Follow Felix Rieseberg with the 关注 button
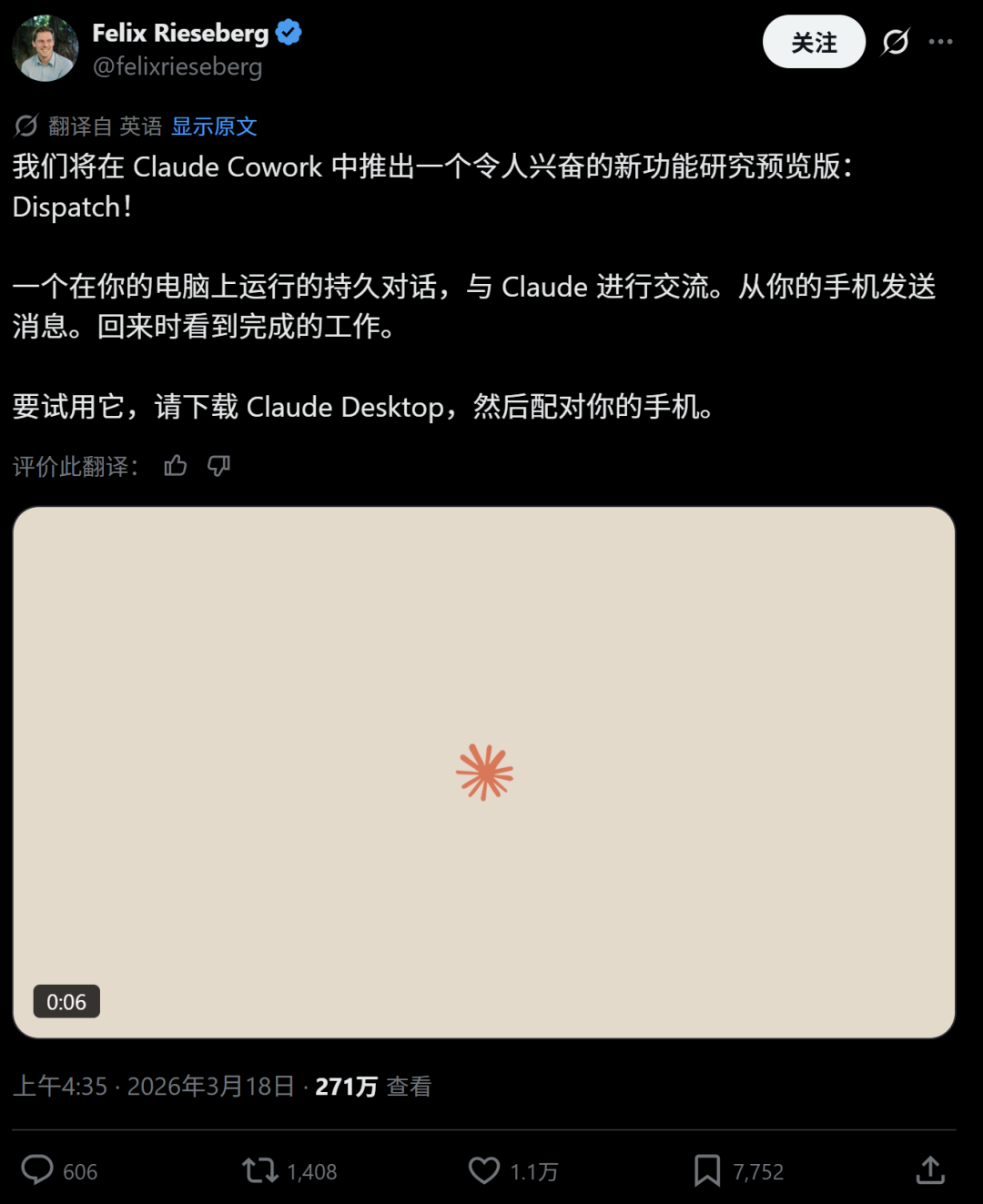 click(x=813, y=42)
